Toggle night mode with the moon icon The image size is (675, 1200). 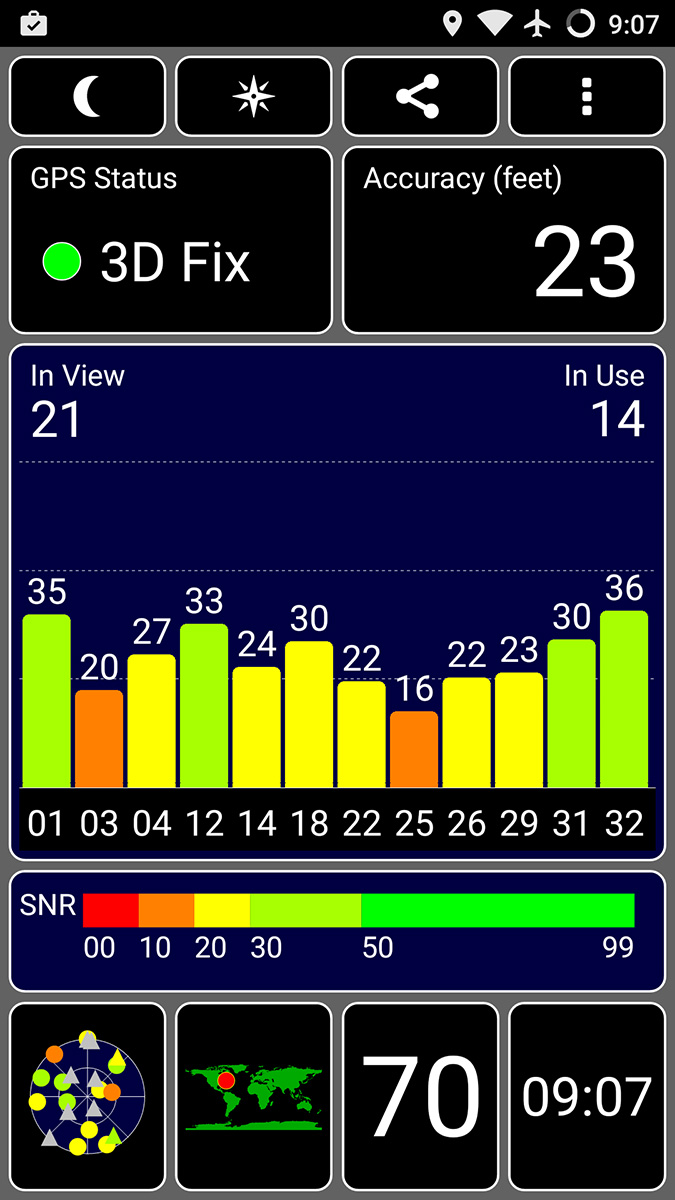tap(87, 97)
